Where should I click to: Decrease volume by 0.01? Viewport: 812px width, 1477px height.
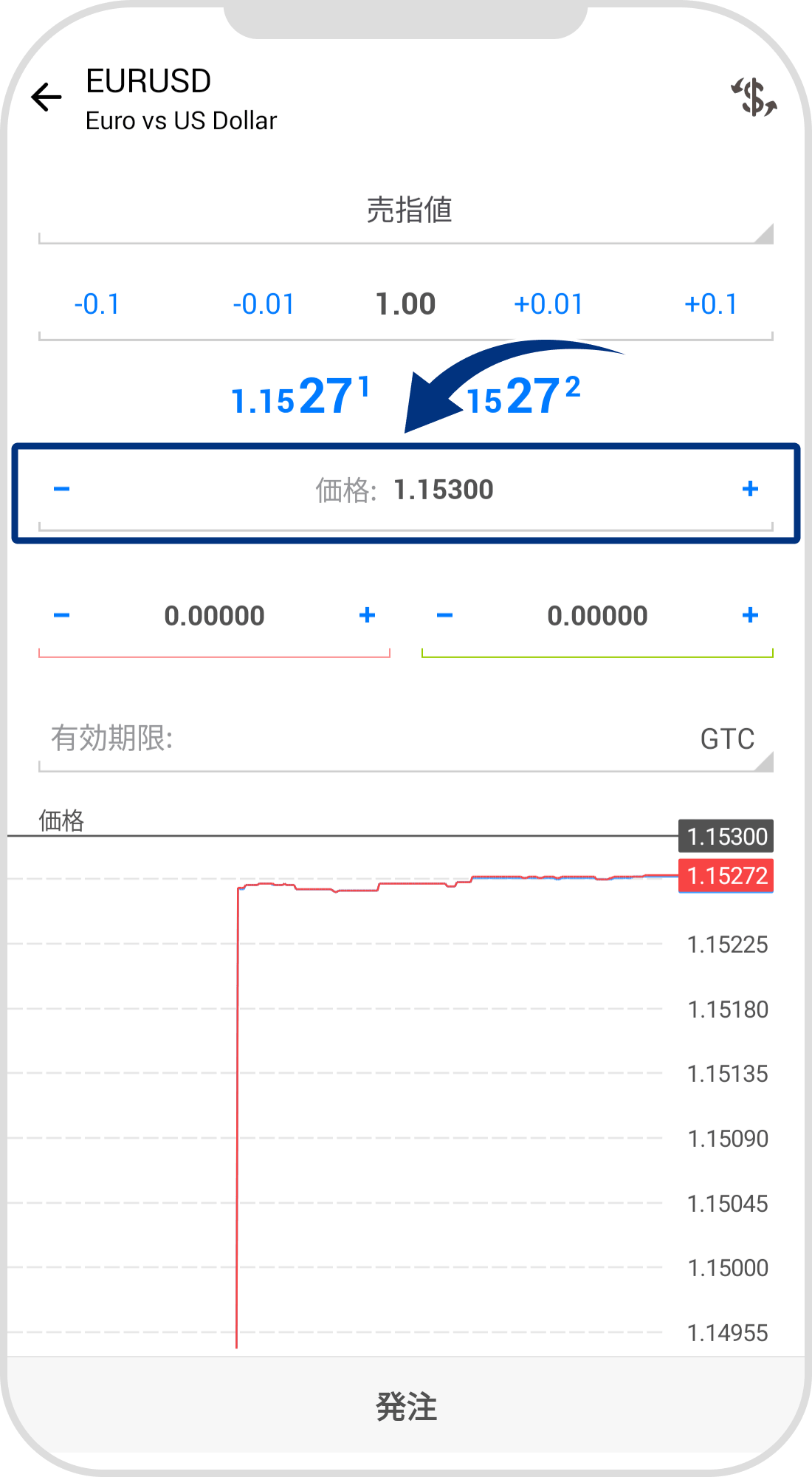tap(263, 304)
